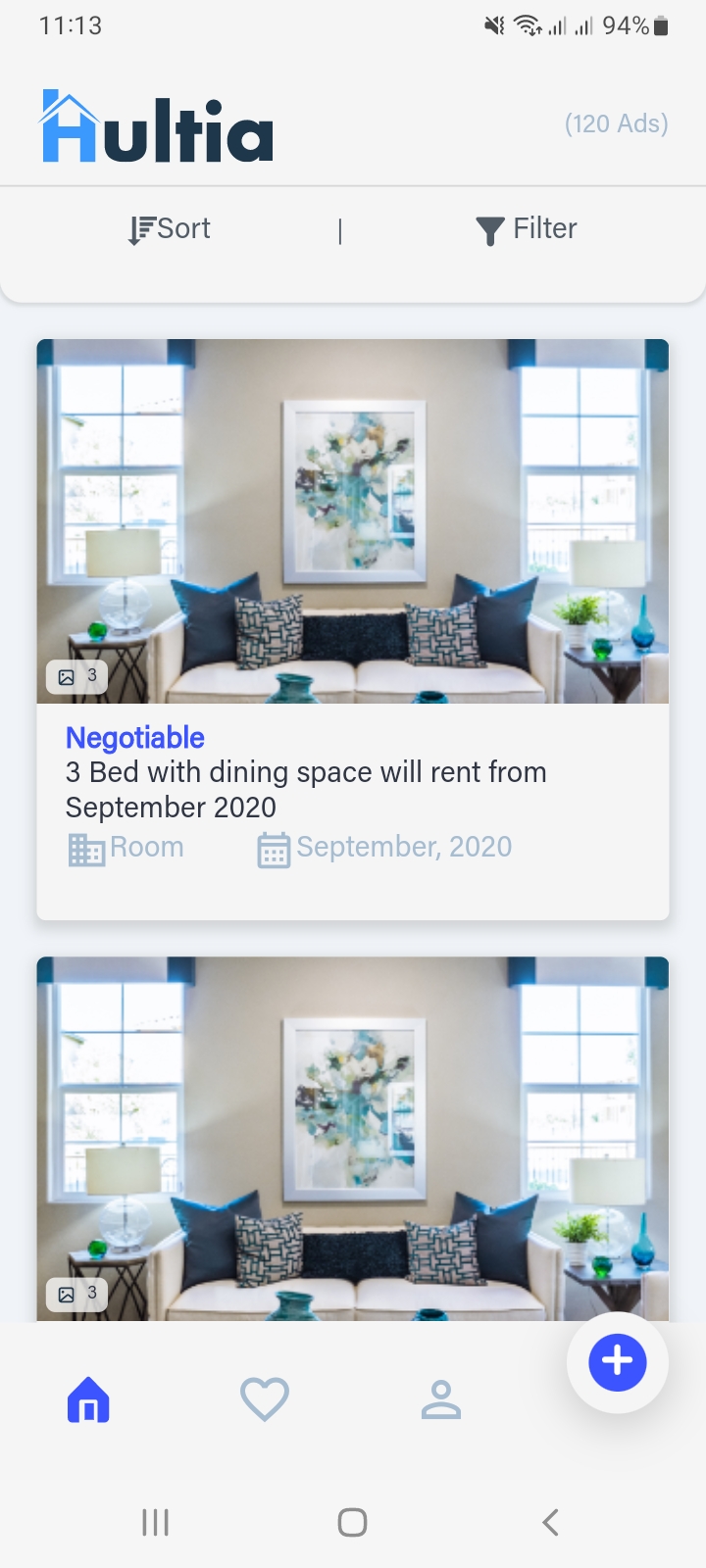
Task: Tap the photo count badge on second listing
Action: tap(76, 1294)
